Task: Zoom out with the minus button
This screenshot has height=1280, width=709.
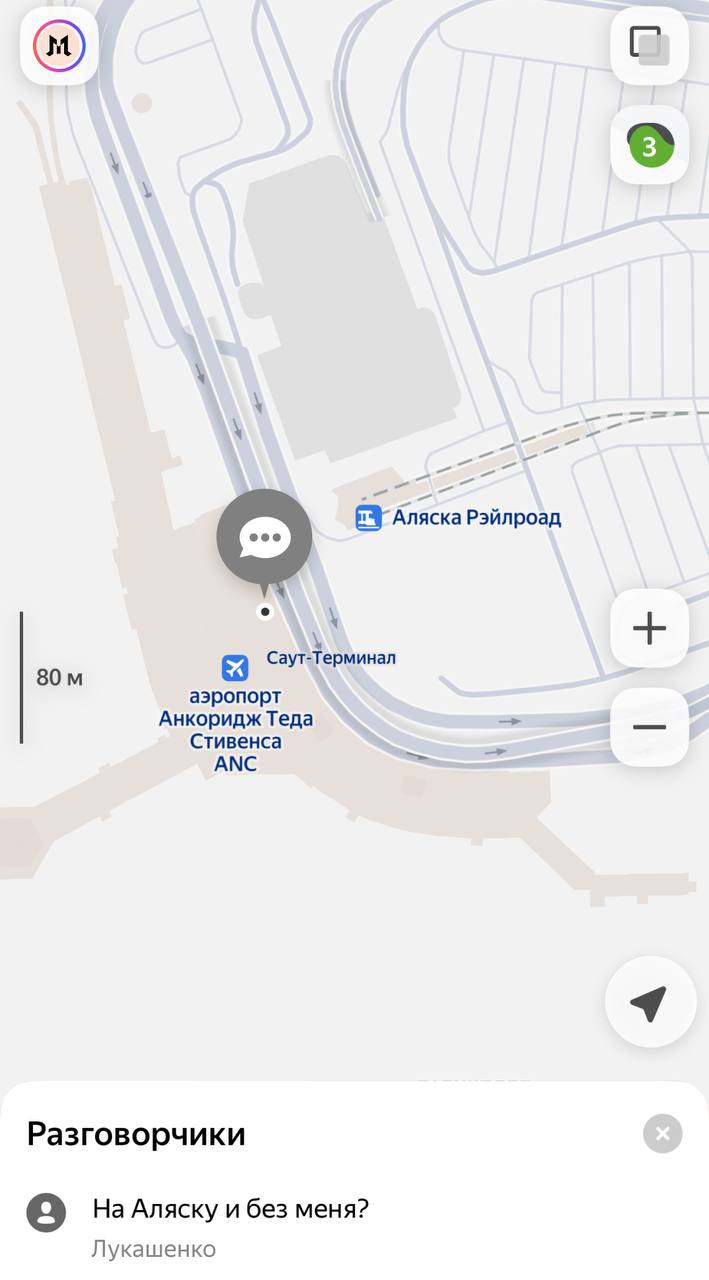Action: click(x=649, y=727)
